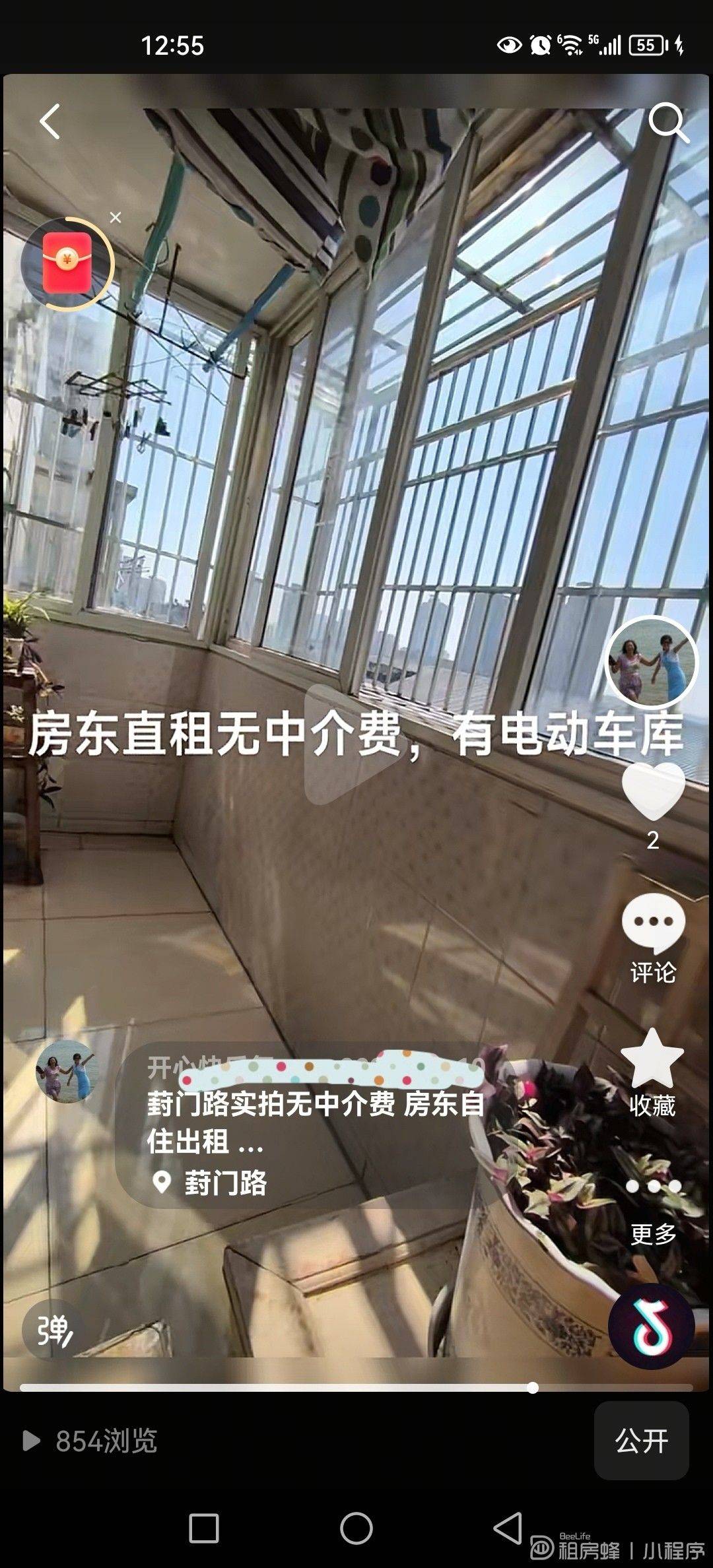This screenshot has width=713, height=1568.
Task: Seek using the video progress bar
Action: pos(356,1387)
